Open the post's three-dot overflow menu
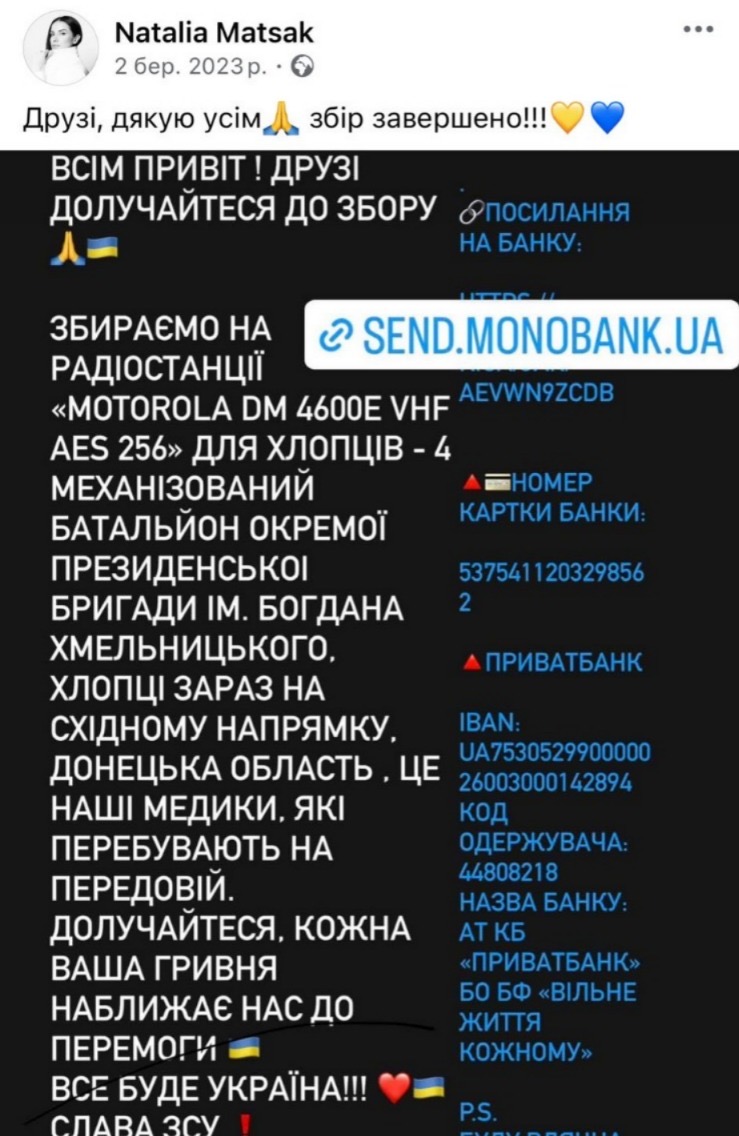The width and height of the screenshot is (739, 1136). tap(698, 30)
